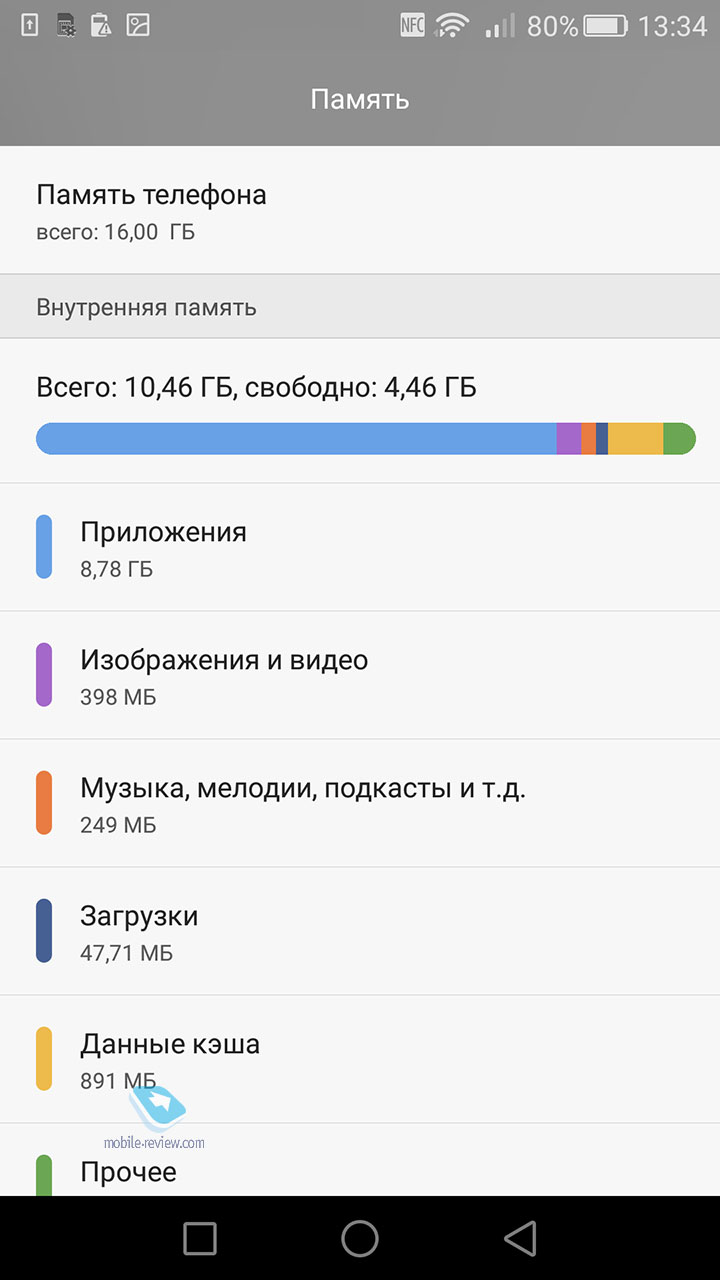The height and width of the screenshot is (1280, 720).
Task: Open the Загрузки storage row
Action: (360, 931)
